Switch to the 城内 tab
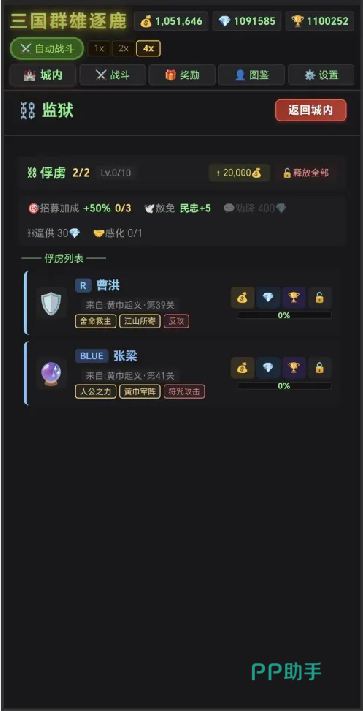 click(x=43, y=75)
